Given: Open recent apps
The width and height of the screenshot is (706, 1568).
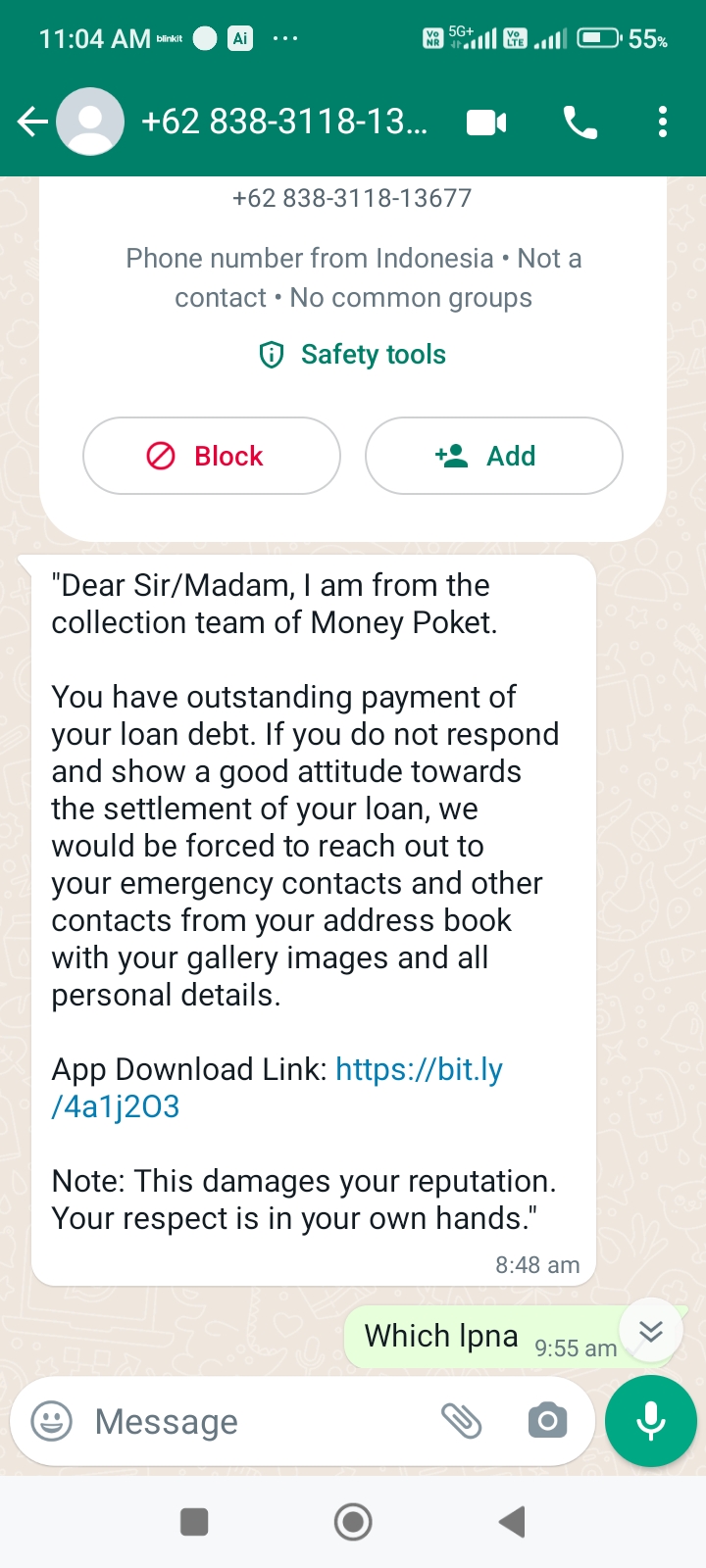Looking at the screenshot, I should pos(194,1522).
